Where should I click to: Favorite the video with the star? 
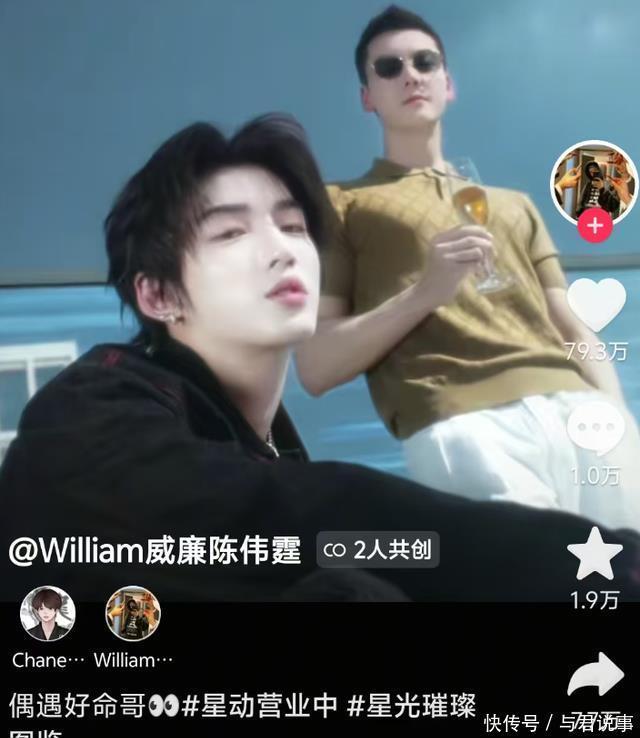(595, 555)
